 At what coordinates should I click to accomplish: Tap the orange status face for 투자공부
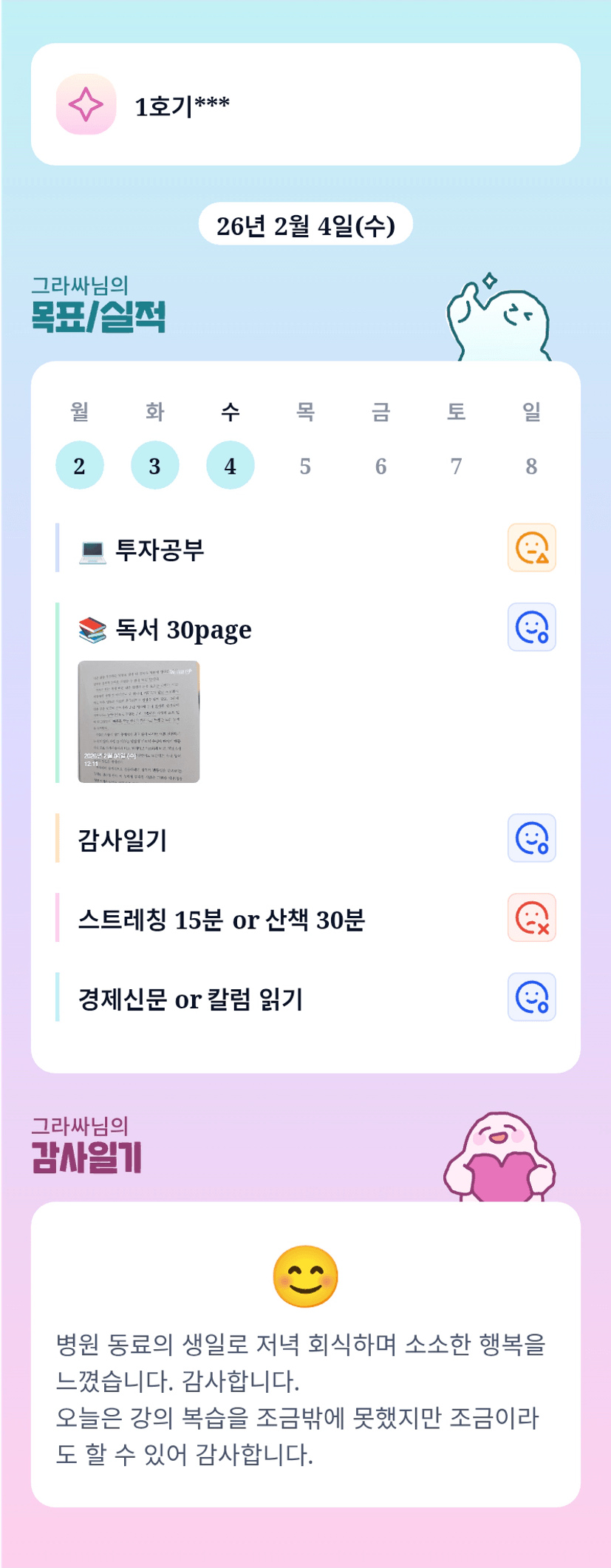pyautogui.click(x=532, y=548)
